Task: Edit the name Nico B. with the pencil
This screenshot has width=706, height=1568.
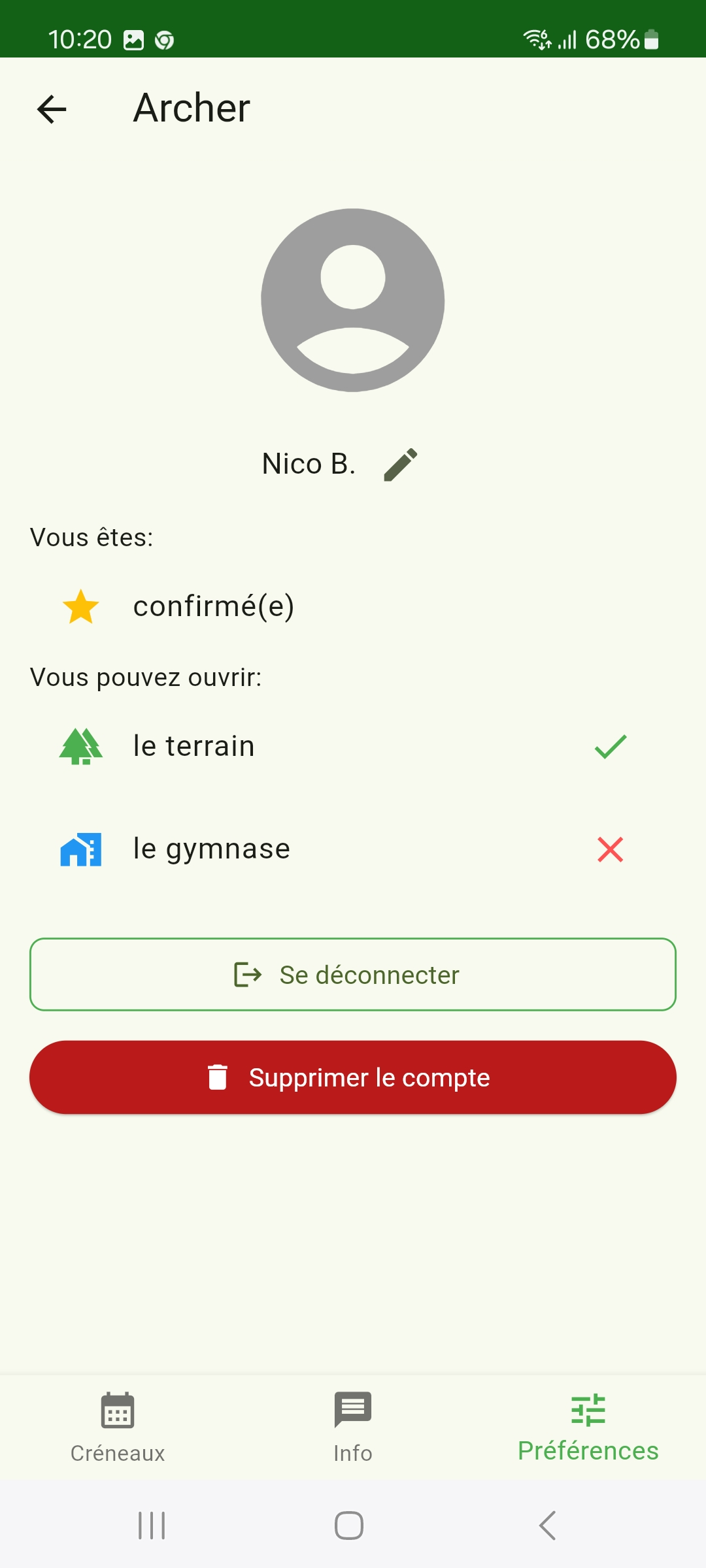Action: pyautogui.click(x=400, y=465)
